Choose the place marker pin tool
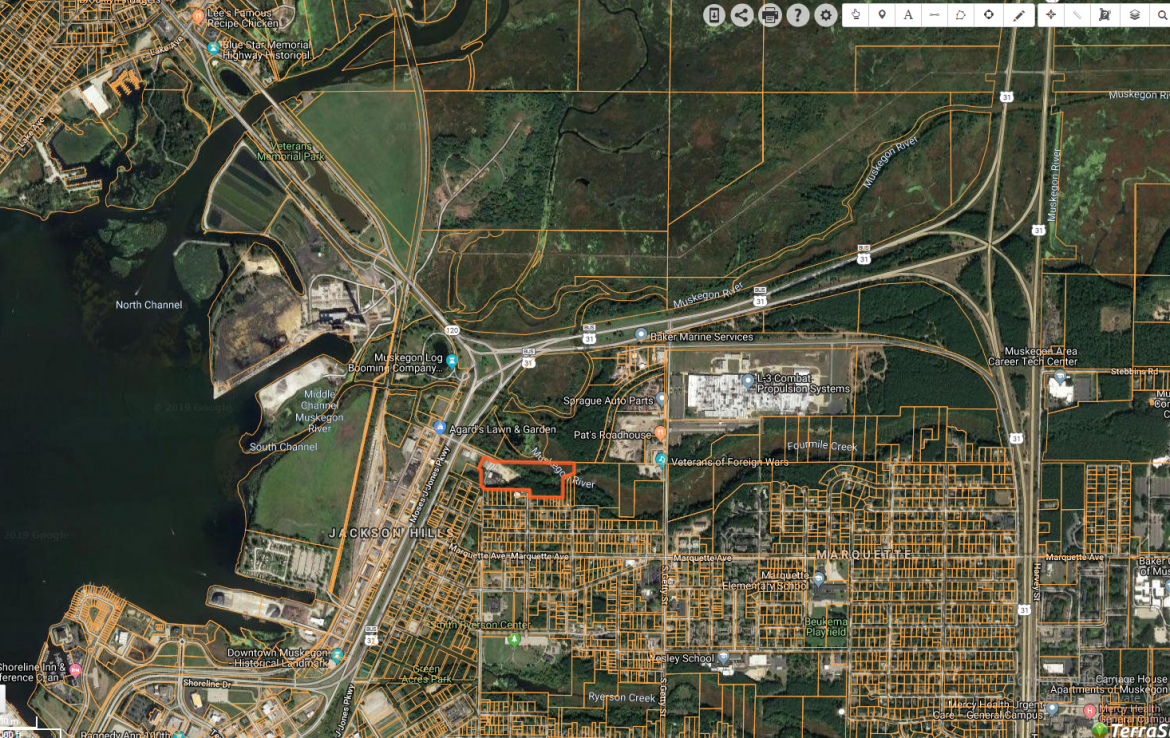1170x738 pixels. click(882, 15)
